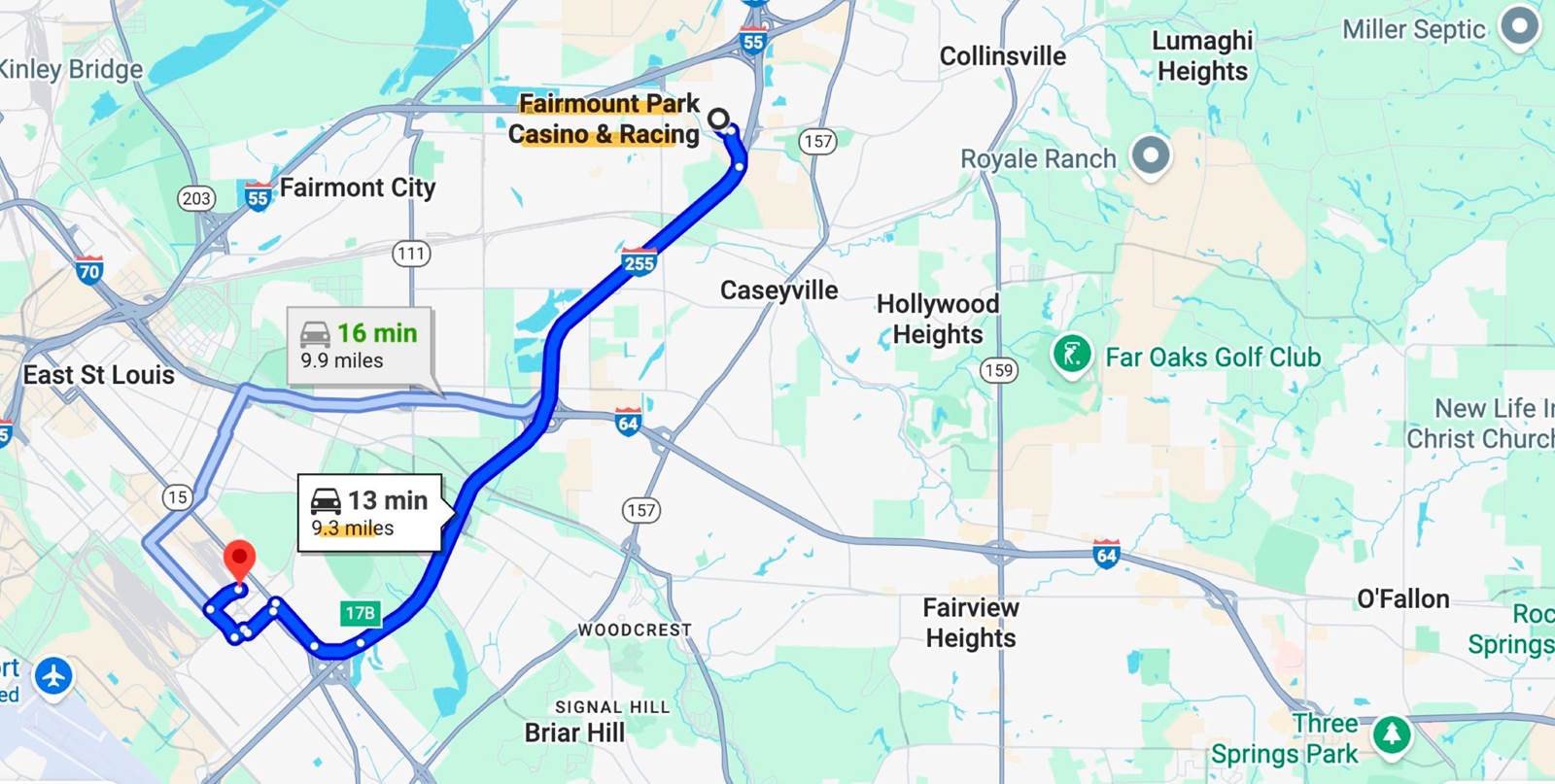This screenshot has height=784, width=1555.
Task: Open the Royale Ranch place marker
Action: [1151, 155]
